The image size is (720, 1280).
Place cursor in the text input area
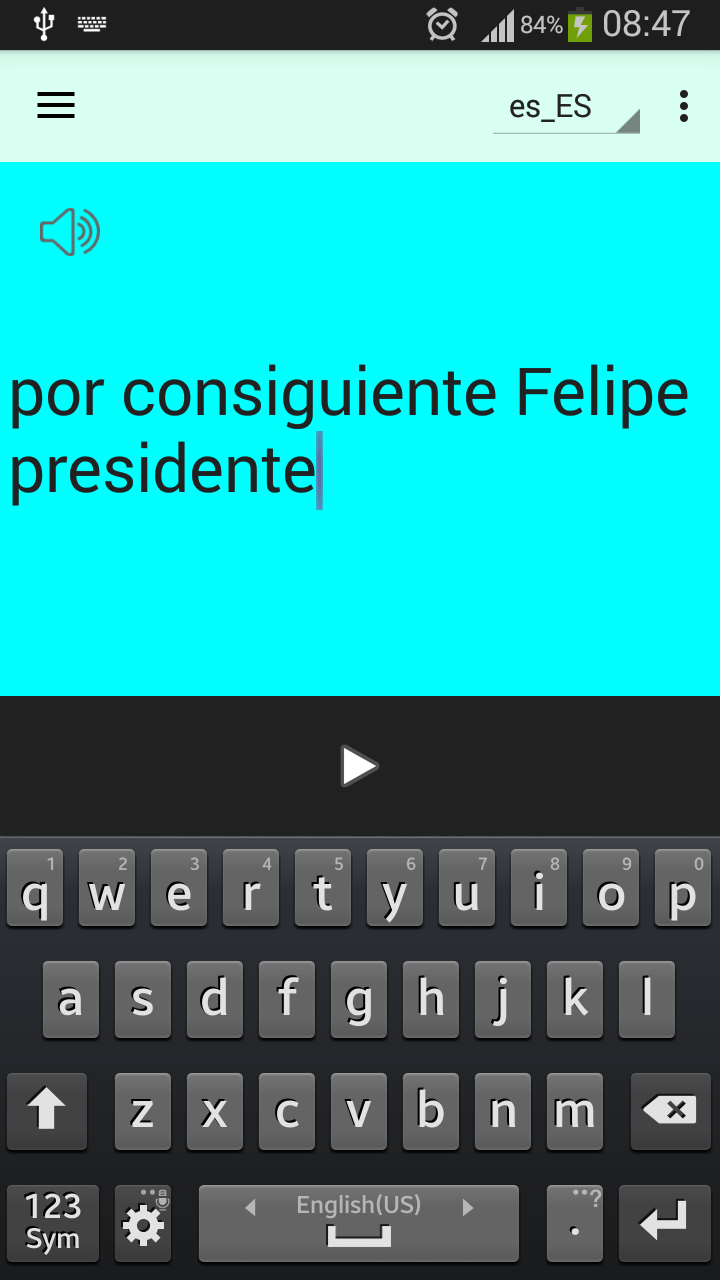point(360,430)
